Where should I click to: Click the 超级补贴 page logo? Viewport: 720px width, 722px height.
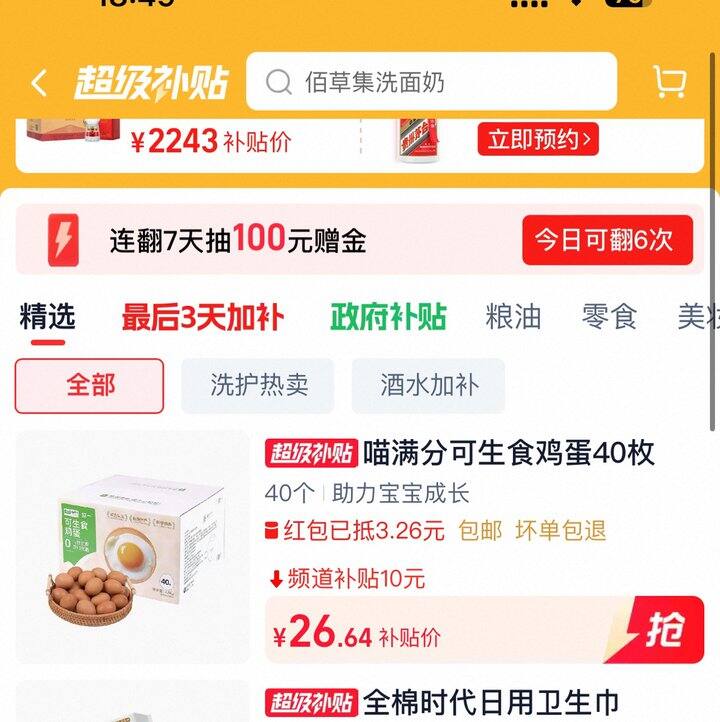pos(152,84)
